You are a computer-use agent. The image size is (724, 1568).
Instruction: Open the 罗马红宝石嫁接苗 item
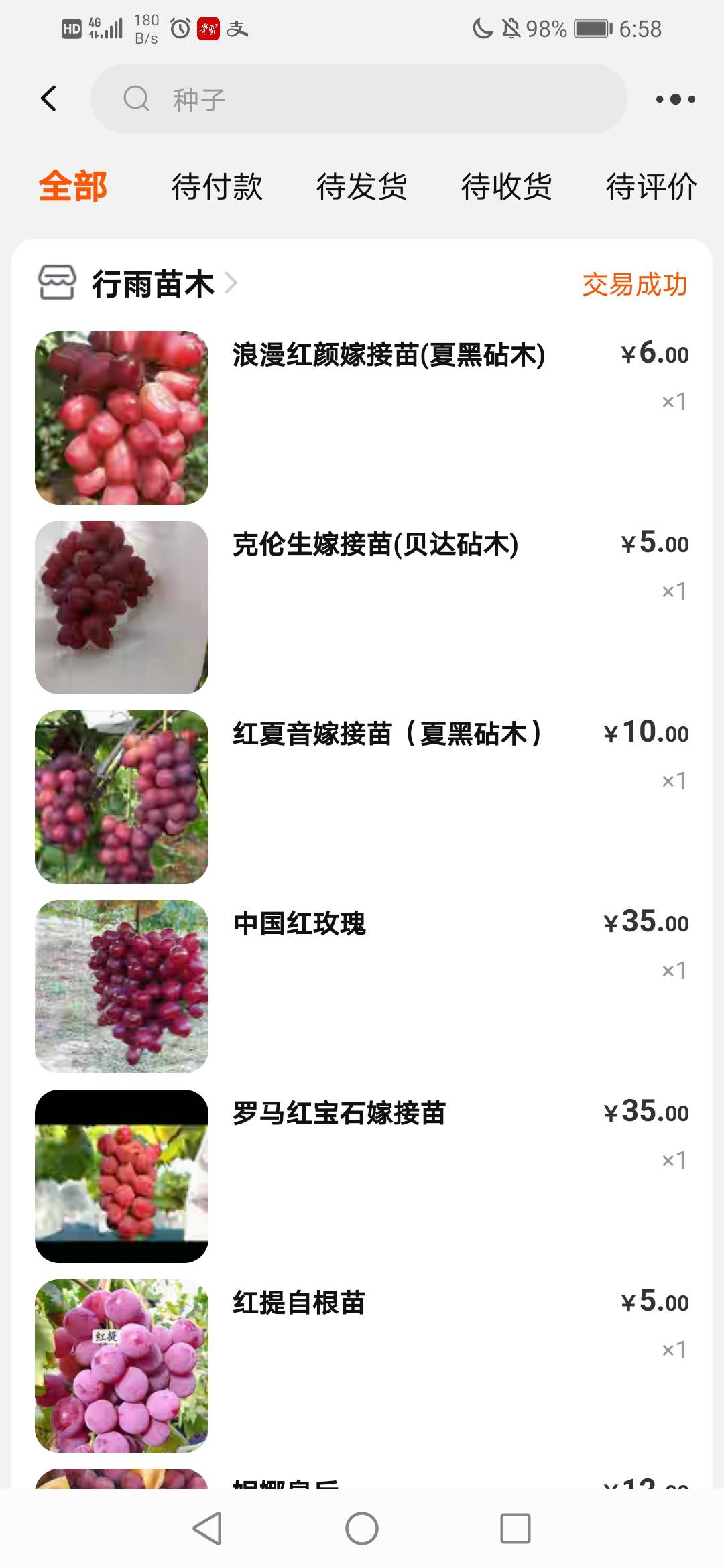(339, 1114)
